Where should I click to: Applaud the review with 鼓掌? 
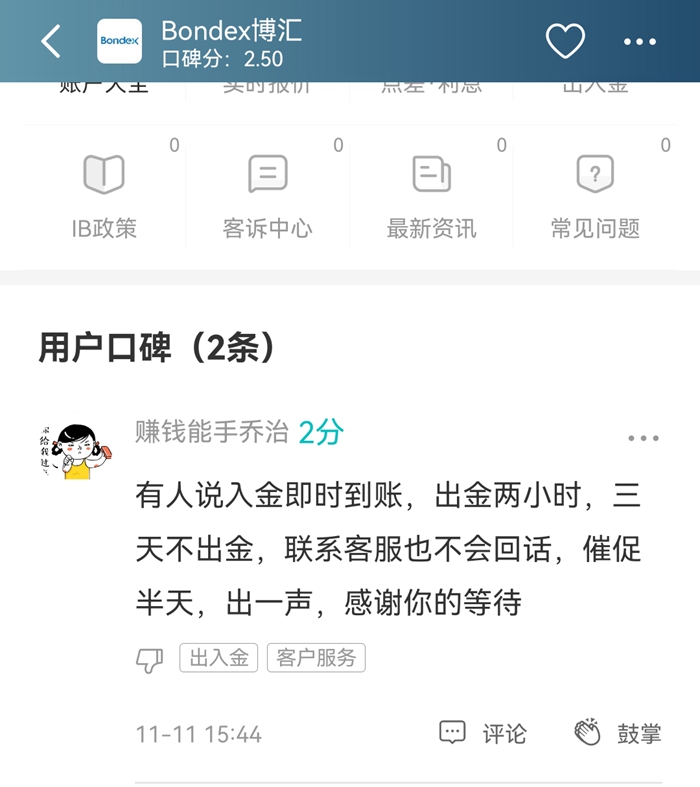[617, 733]
